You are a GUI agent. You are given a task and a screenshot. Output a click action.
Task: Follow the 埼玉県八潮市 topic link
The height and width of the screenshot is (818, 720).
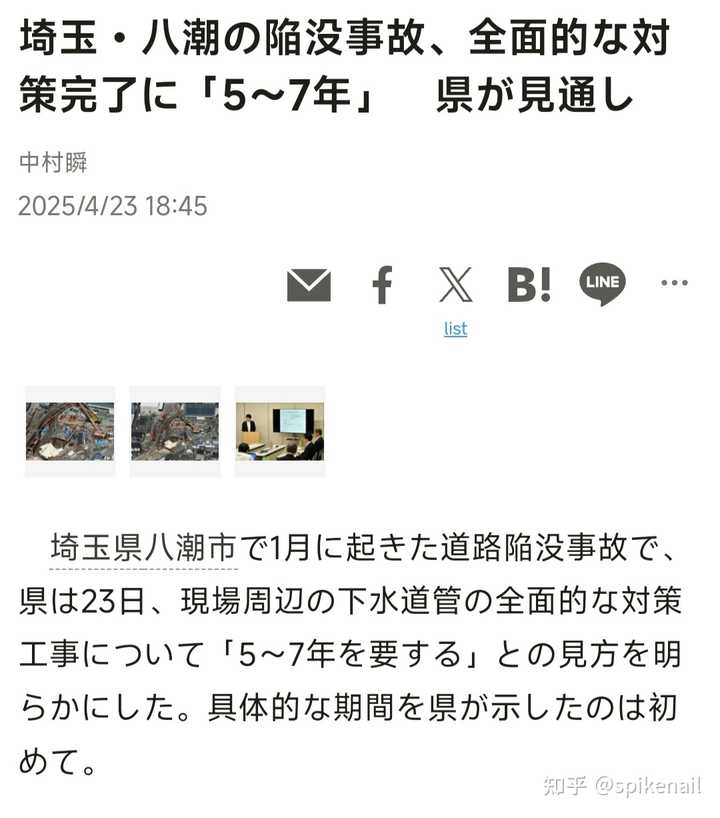[144, 548]
